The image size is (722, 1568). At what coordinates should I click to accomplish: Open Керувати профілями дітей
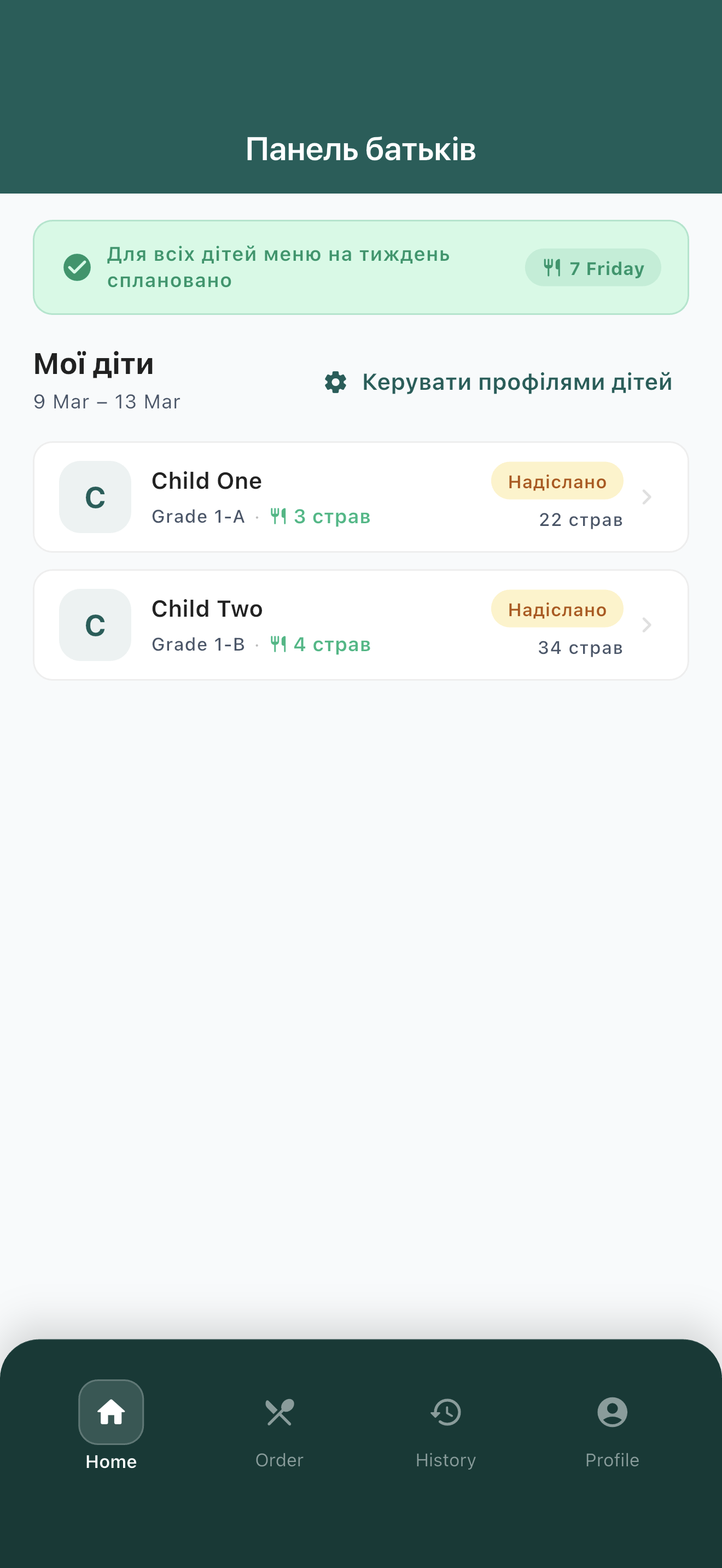[516, 382]
